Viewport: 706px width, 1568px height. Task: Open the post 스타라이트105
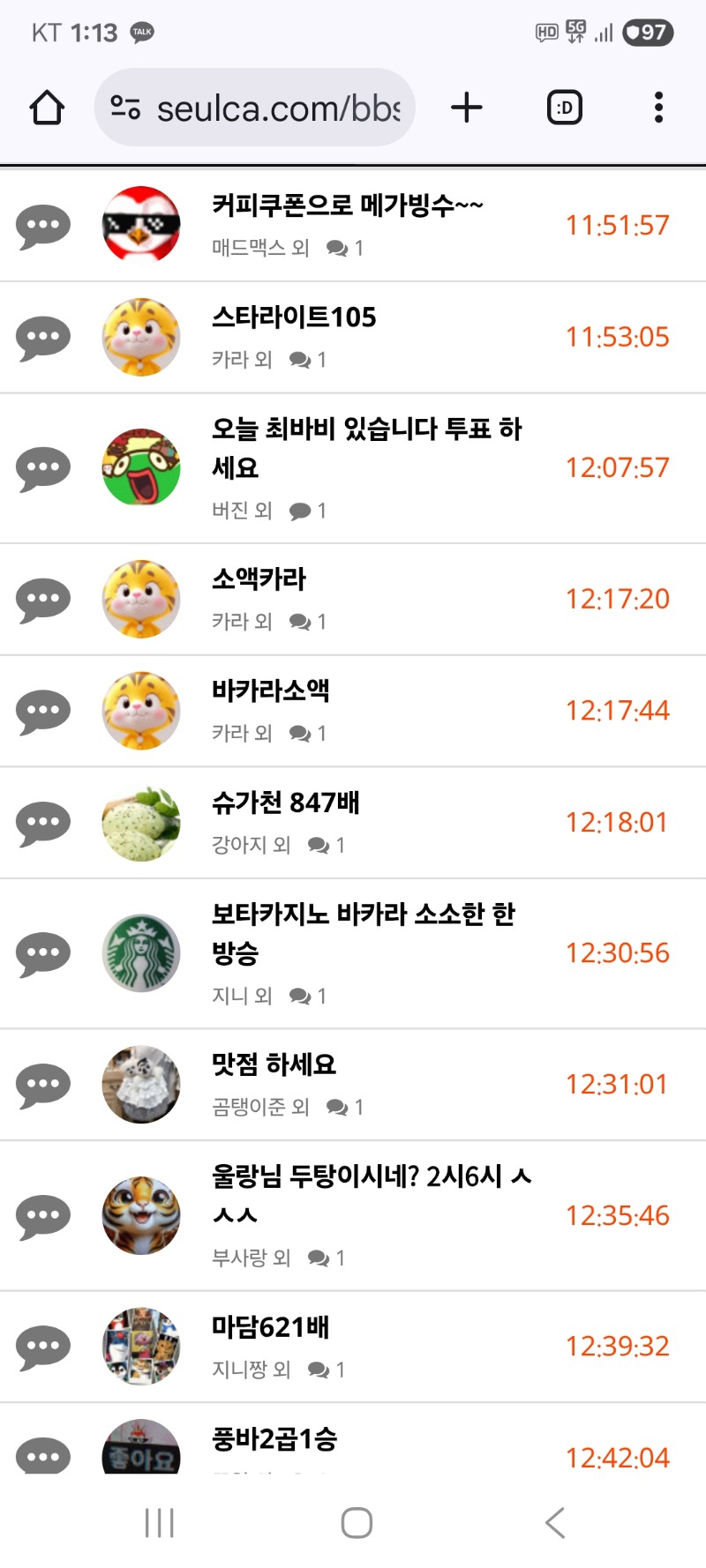[294, 317]
